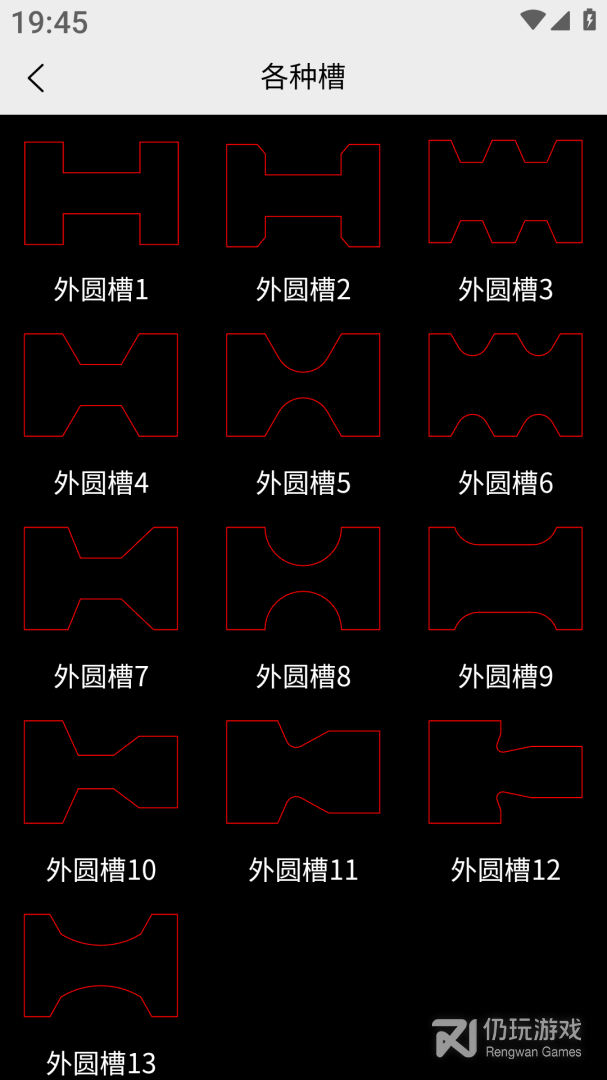This screenshot has width=607, height=1080.
Task: Select the 外圆槽7 tile
Action: click(101, 579)
